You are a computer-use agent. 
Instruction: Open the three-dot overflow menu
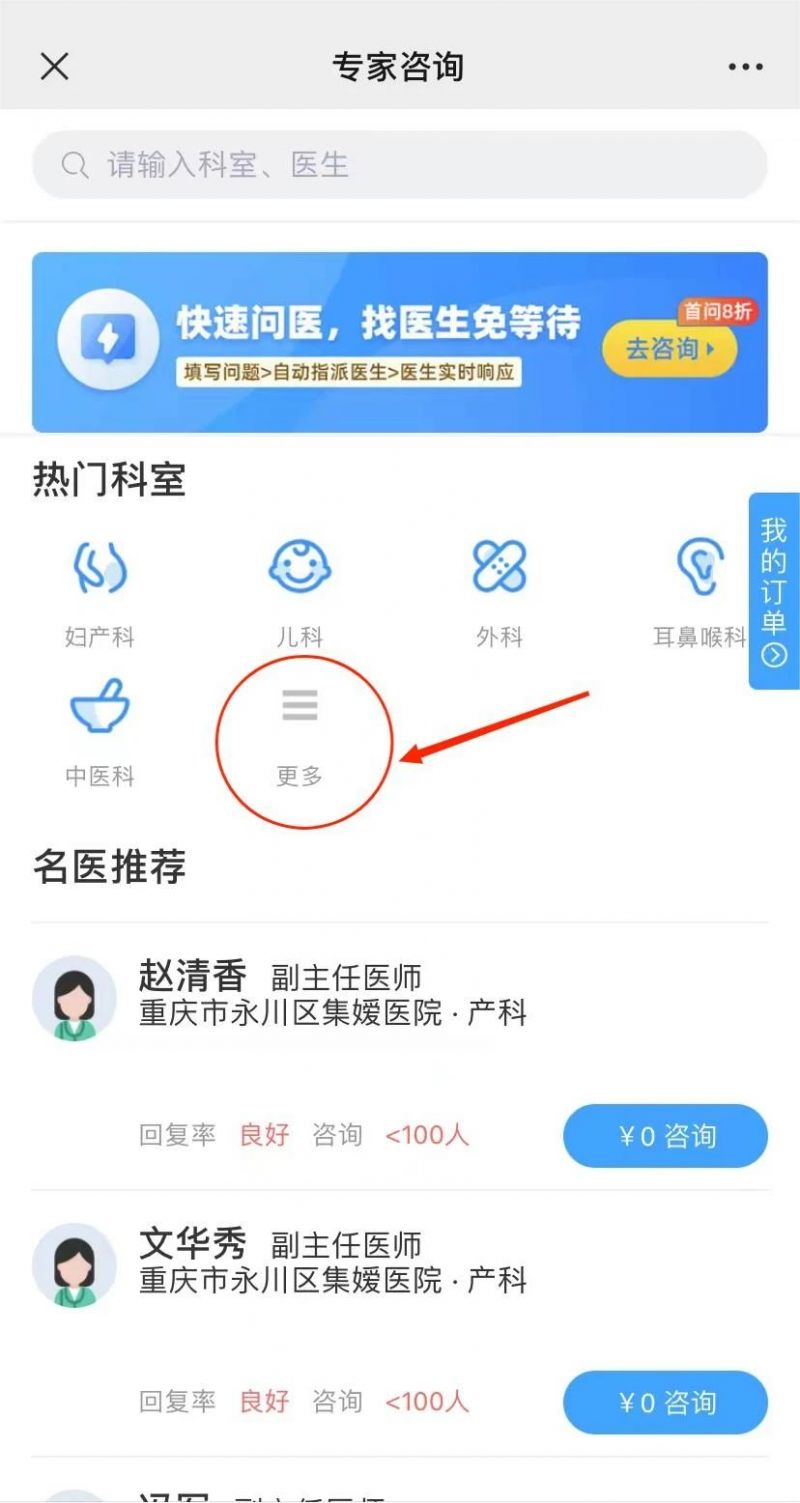745,67
